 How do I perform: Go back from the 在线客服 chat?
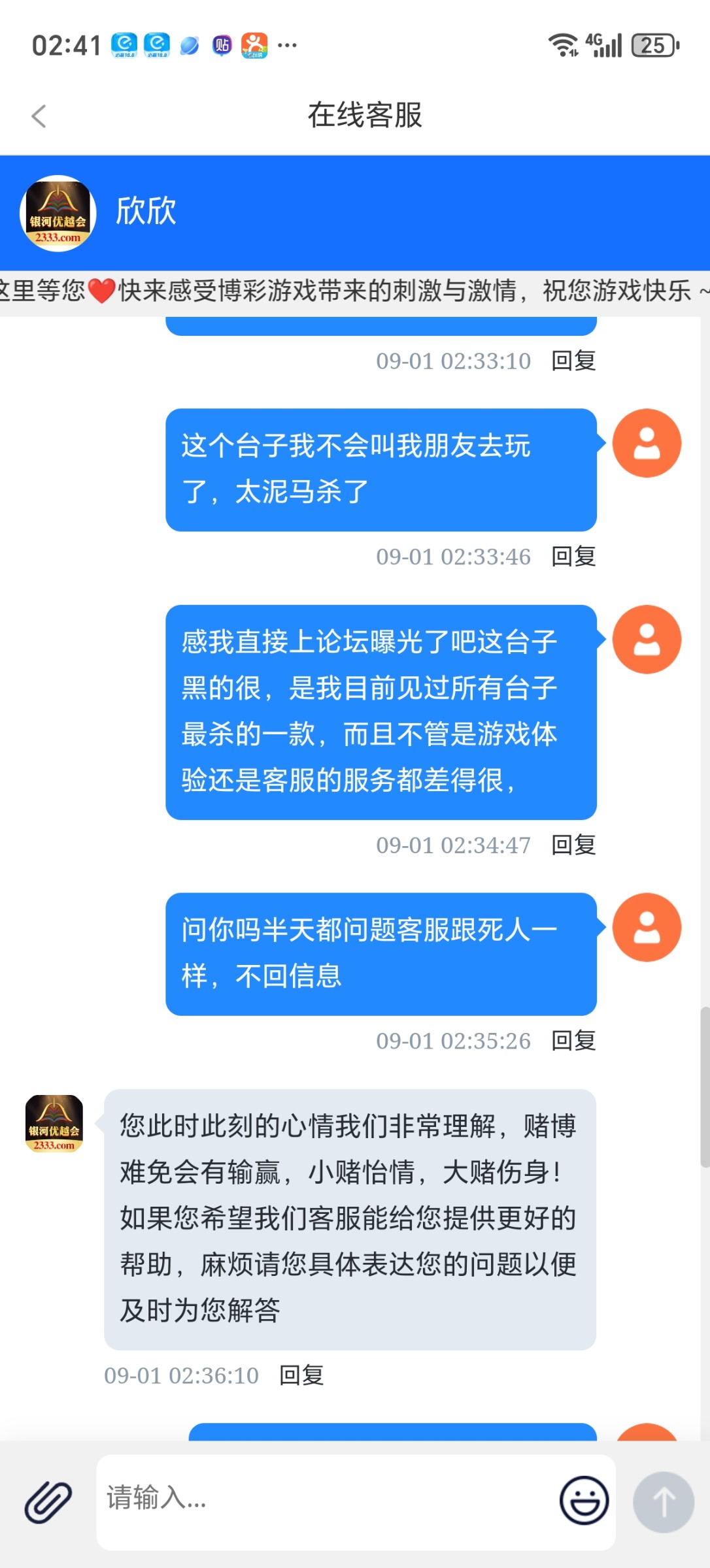click(x=39, y=116)
